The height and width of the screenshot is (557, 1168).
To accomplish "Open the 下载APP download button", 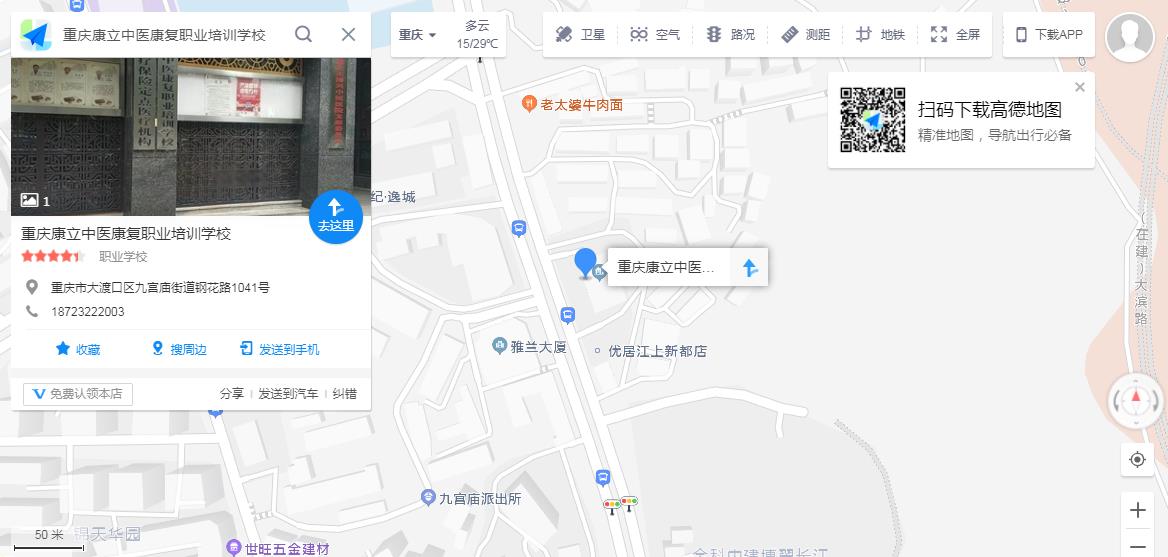I will coord(1049,34).
